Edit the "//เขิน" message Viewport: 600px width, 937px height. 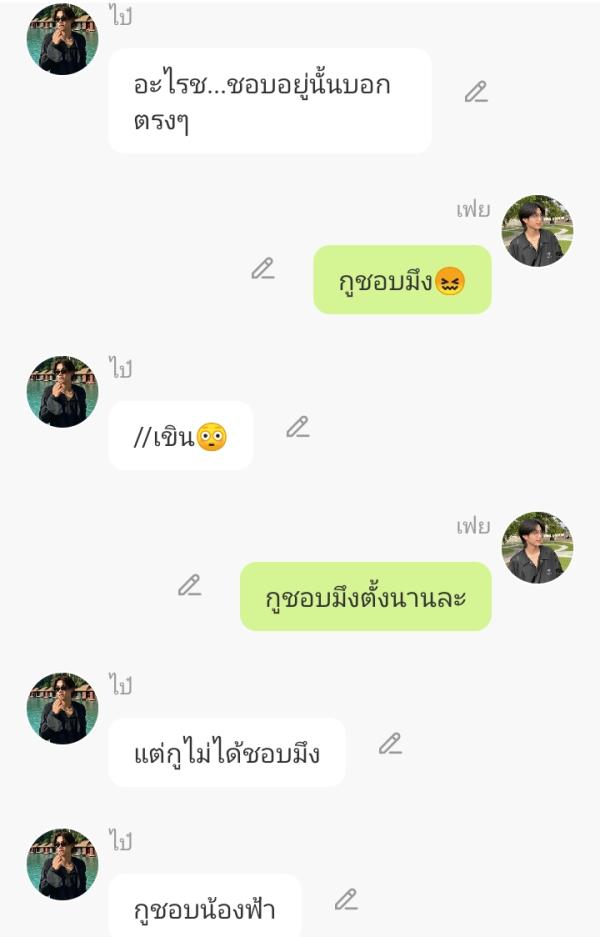(x=297, y=427)
